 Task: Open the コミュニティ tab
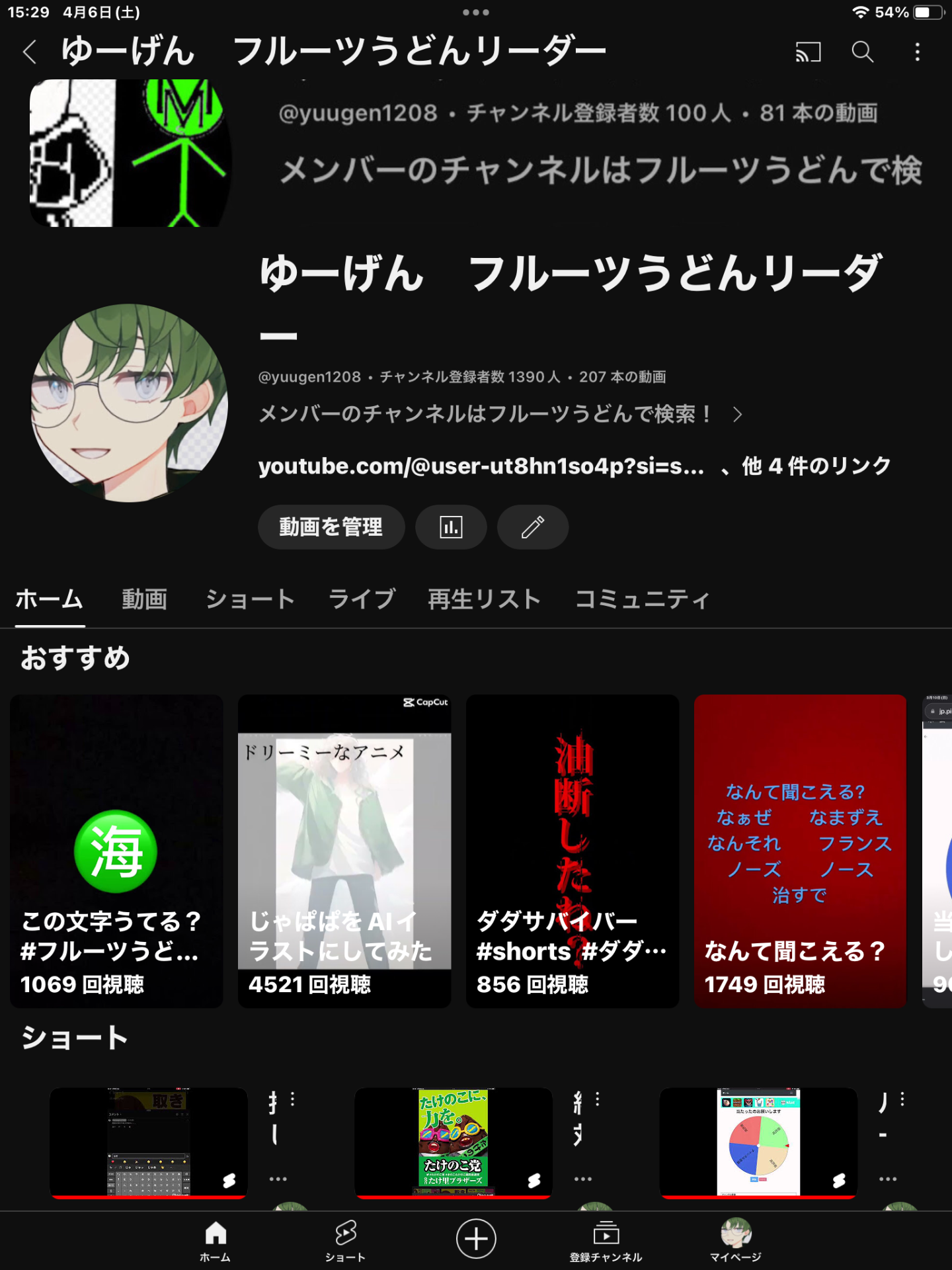click(642, 599)
